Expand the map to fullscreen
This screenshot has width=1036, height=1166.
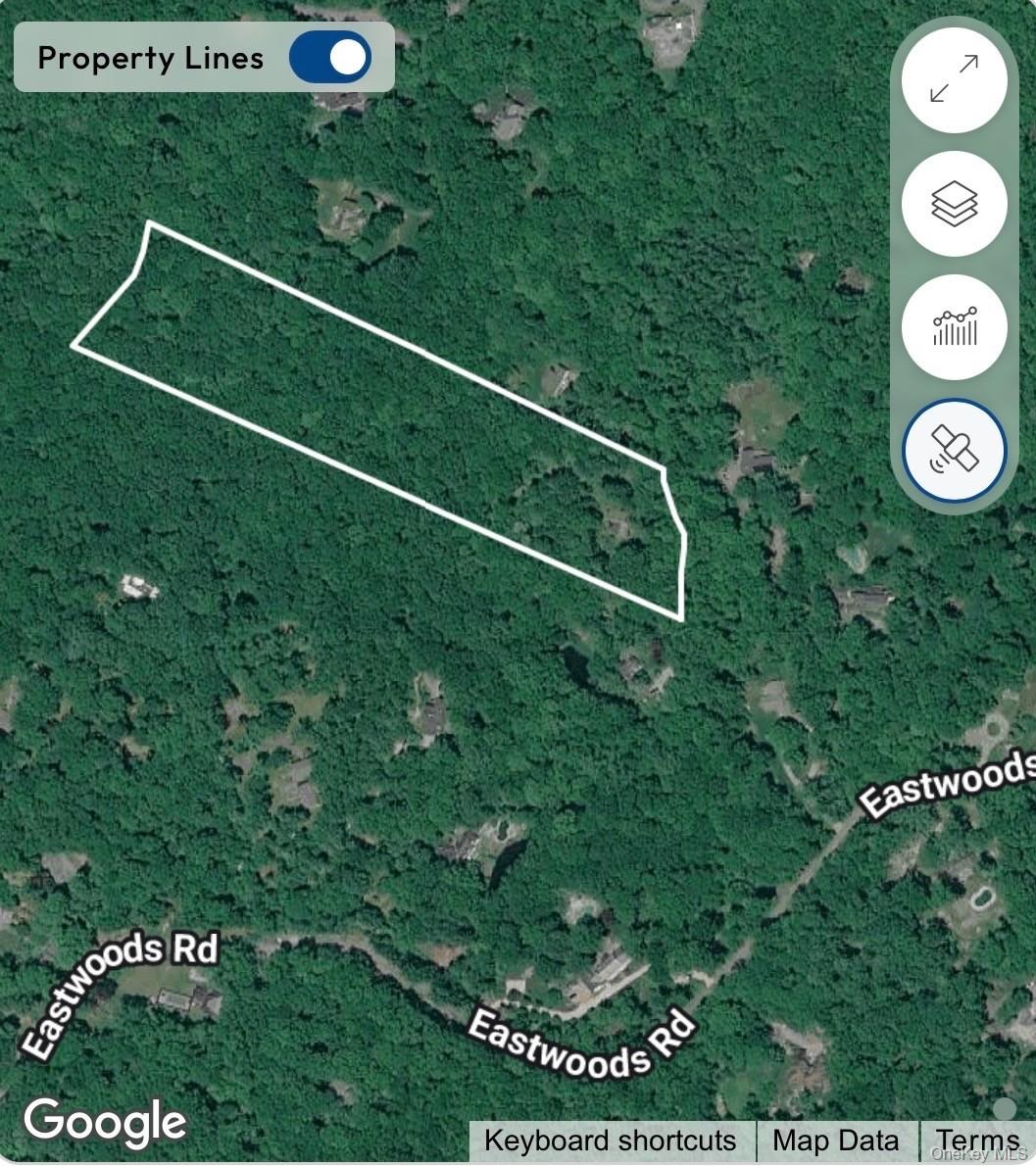pyautogui.click(x=954, y=79)
